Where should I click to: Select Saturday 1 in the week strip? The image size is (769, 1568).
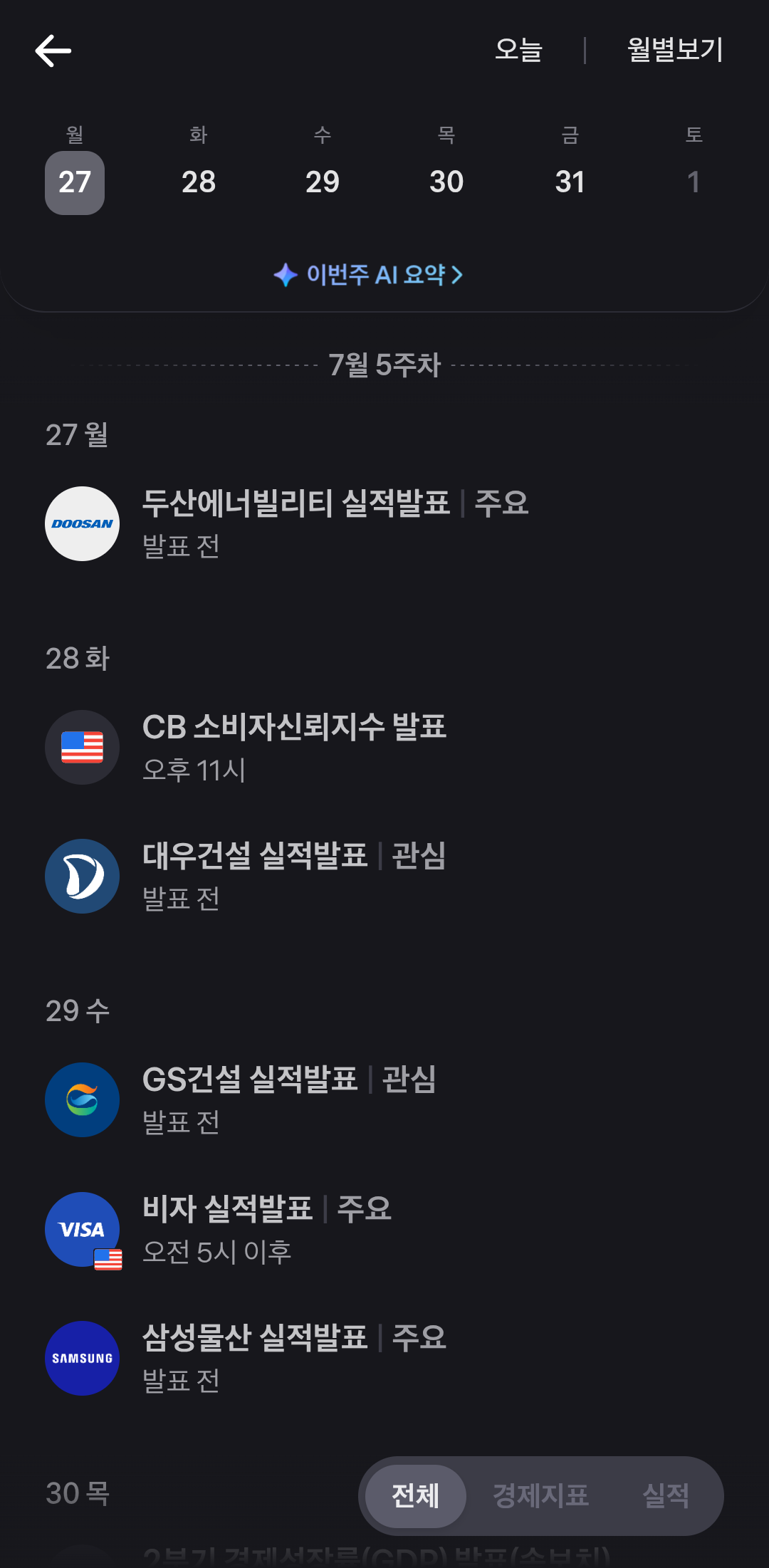(694, 182)
